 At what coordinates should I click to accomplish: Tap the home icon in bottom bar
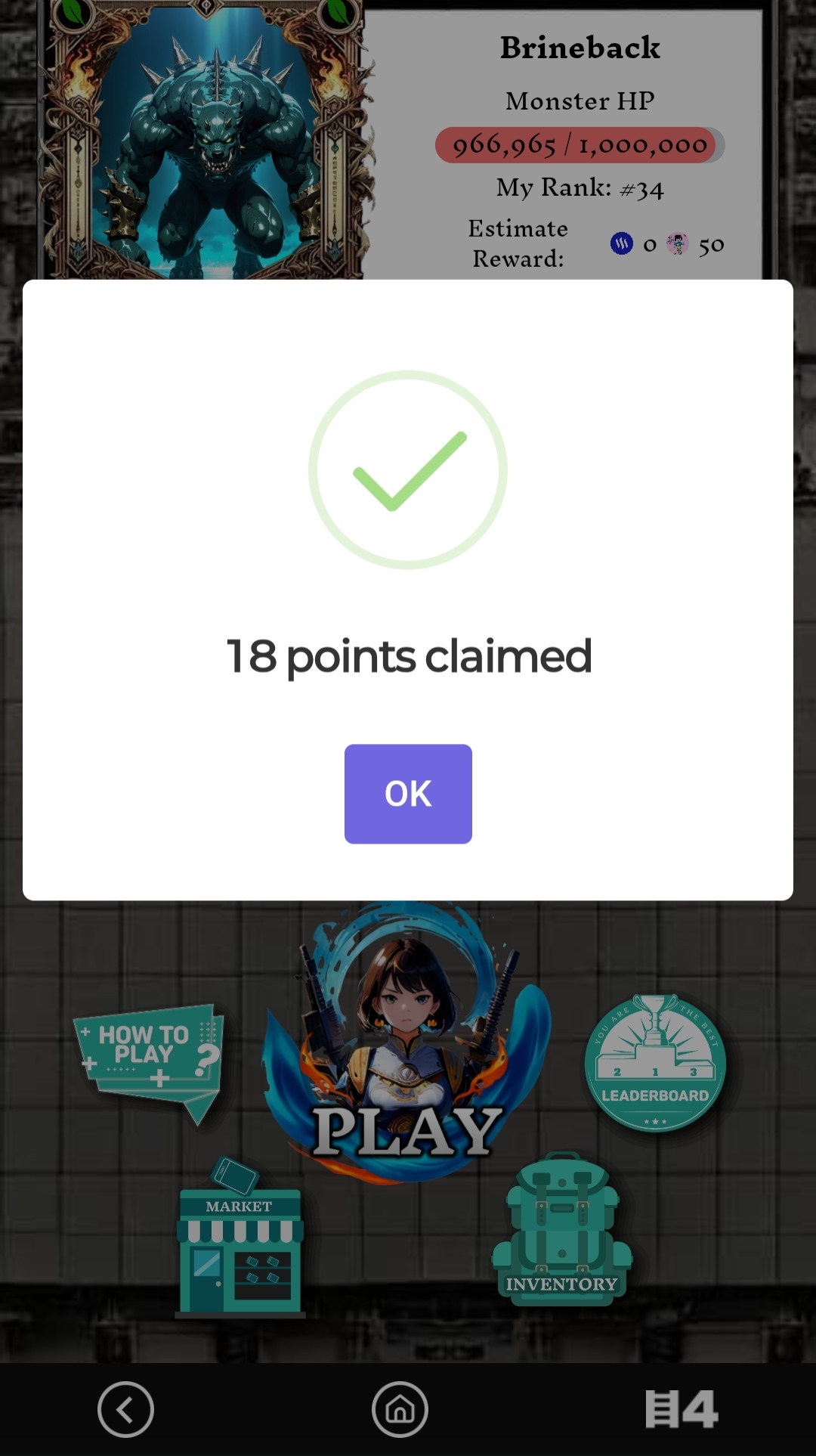(x=400, y=1410)
